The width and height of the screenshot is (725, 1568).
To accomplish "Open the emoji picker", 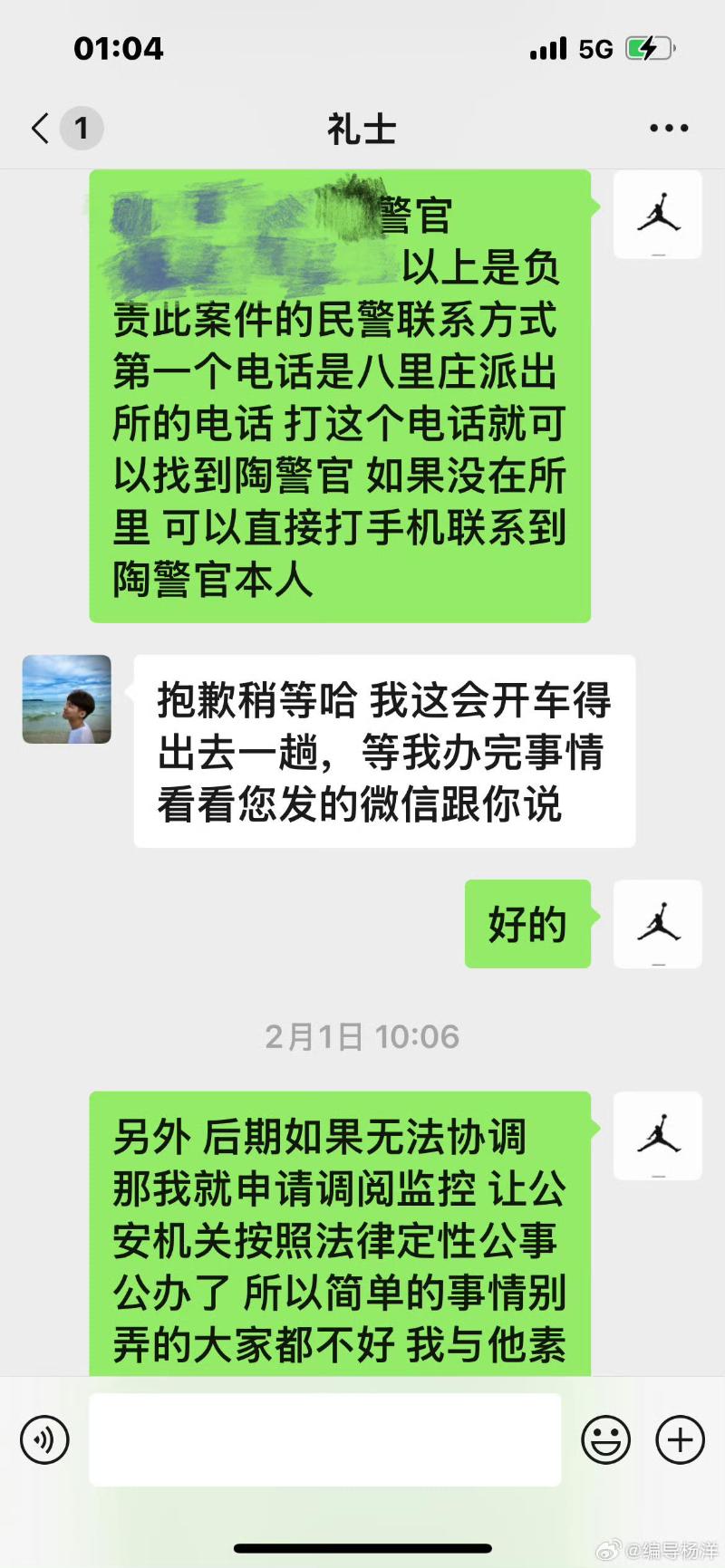I will 605,1439.
